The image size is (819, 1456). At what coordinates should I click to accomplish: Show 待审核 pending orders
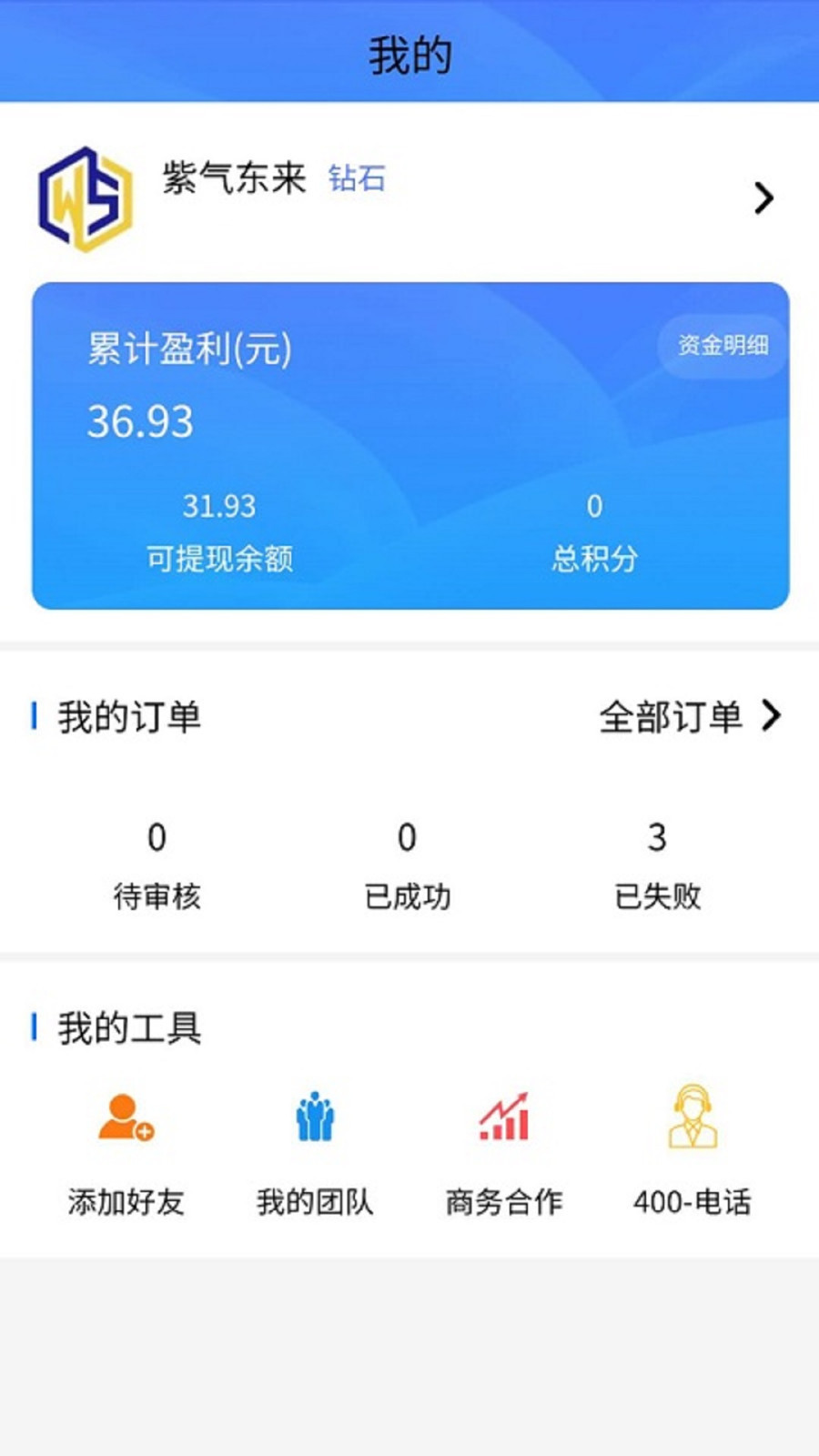[157, 864]
